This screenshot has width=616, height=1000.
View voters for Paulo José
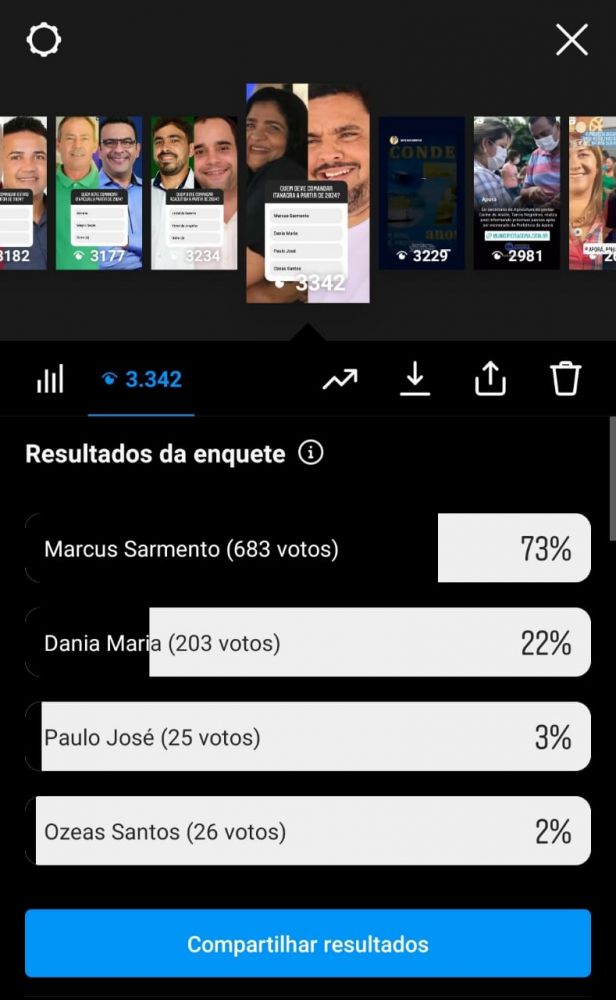(x=308, y=737)
